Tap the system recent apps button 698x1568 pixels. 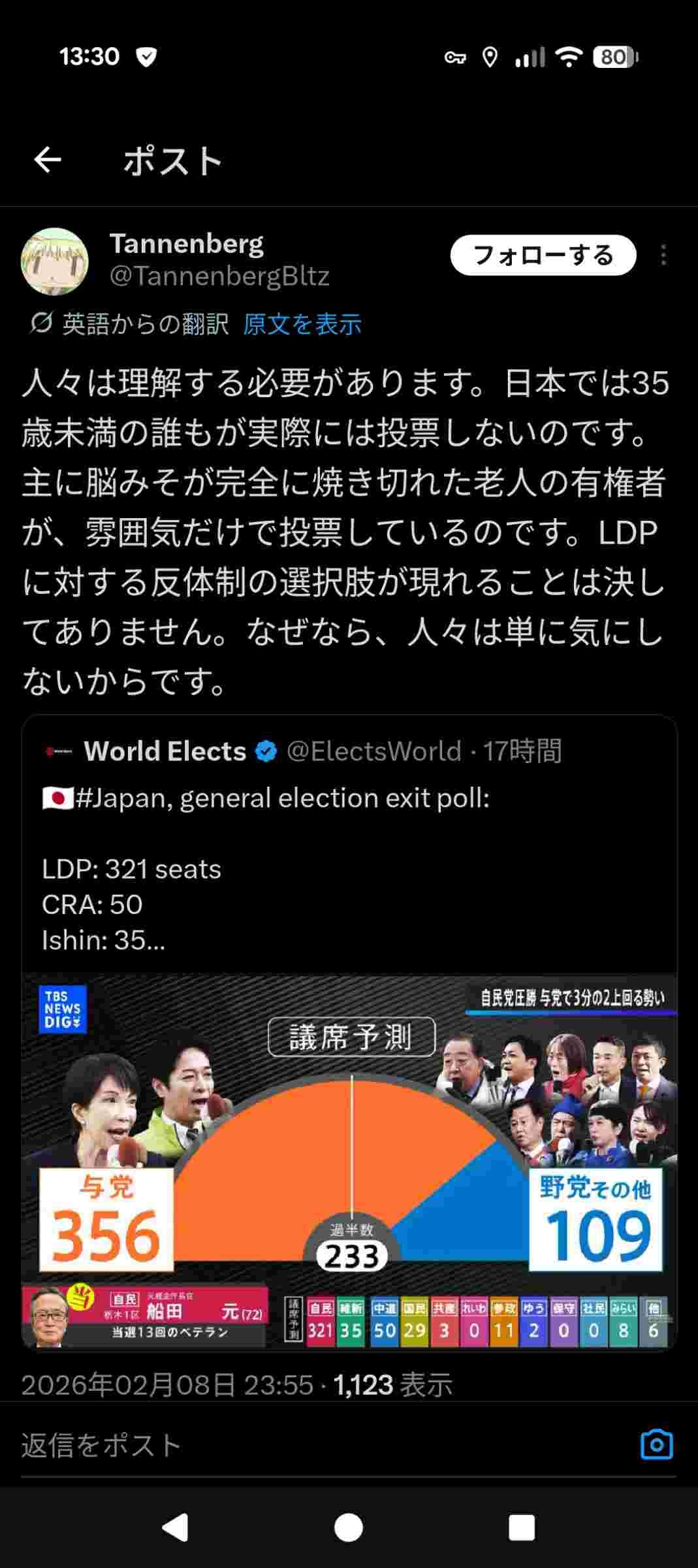tap(521, 1527)
